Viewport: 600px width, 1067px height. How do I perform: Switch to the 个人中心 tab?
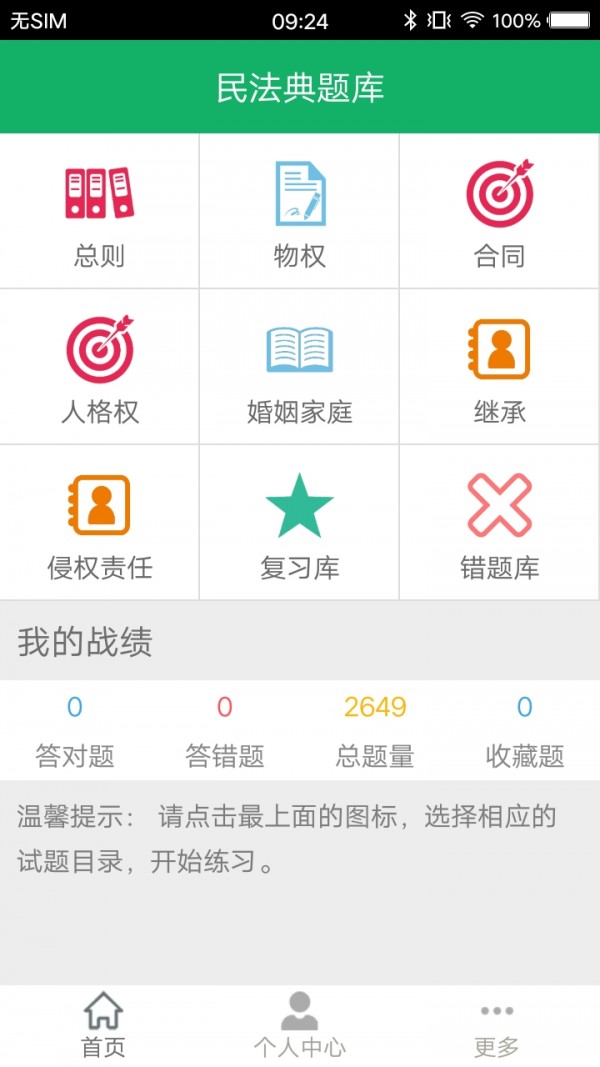pyautogui.click(x=299, y=1025)
